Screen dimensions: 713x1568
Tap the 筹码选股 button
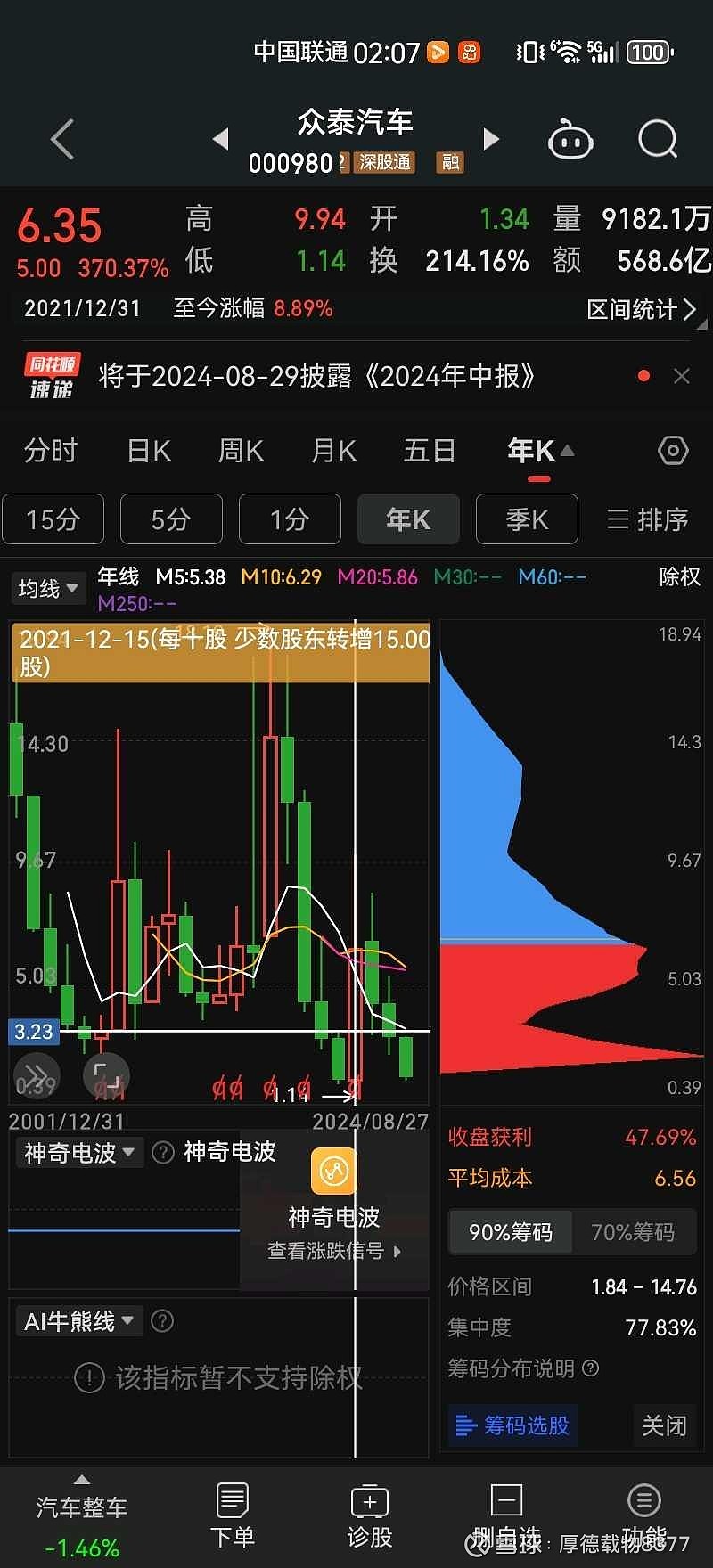pos(512,1425)
